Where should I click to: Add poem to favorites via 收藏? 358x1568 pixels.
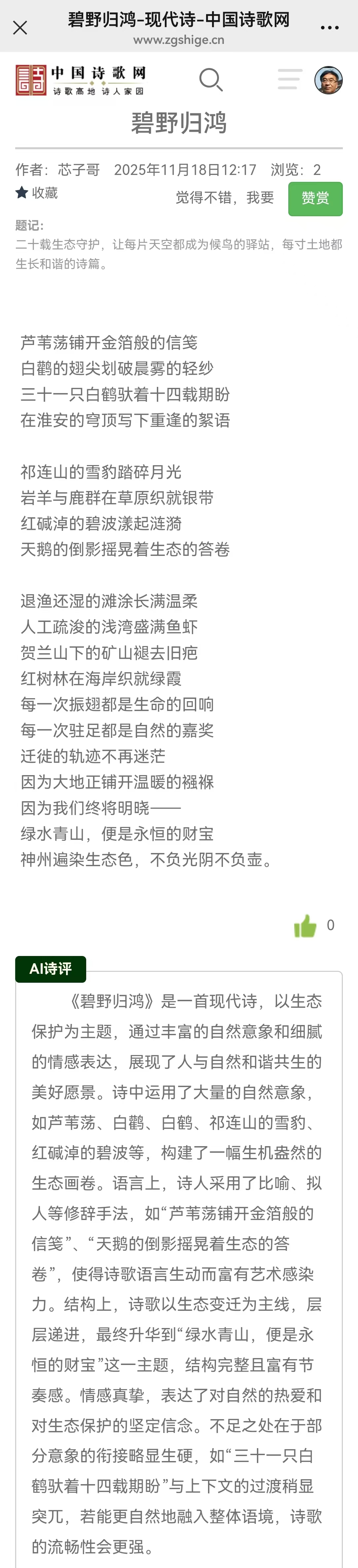37,193
